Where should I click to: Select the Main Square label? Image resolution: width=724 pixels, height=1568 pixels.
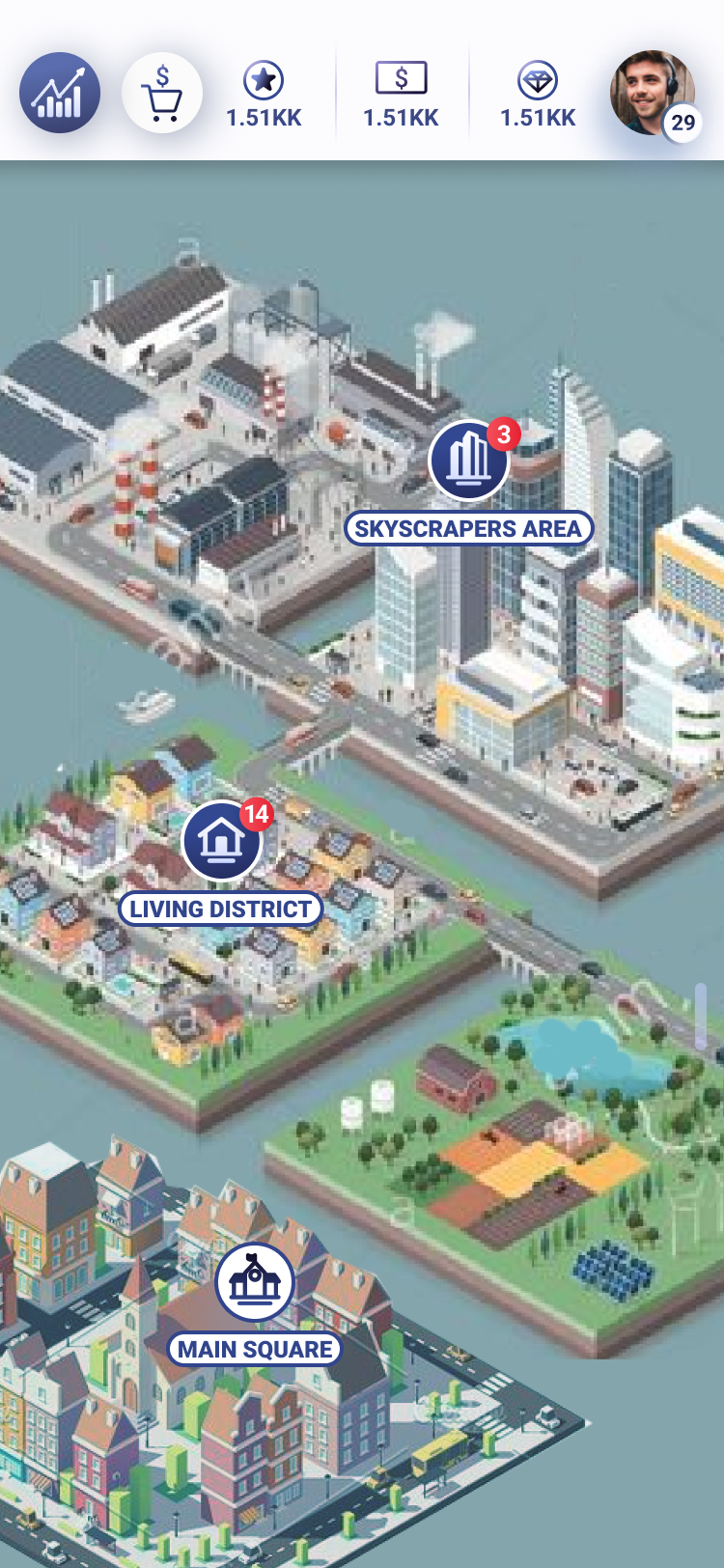pos(255,1349)
